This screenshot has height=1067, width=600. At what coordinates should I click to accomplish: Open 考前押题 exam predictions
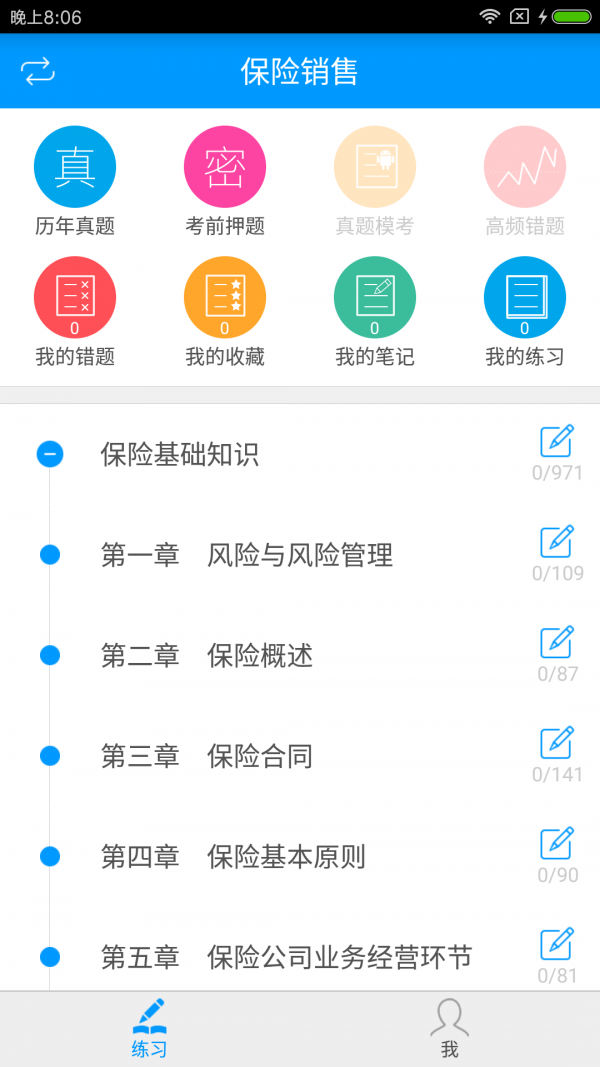coord(225,167)
